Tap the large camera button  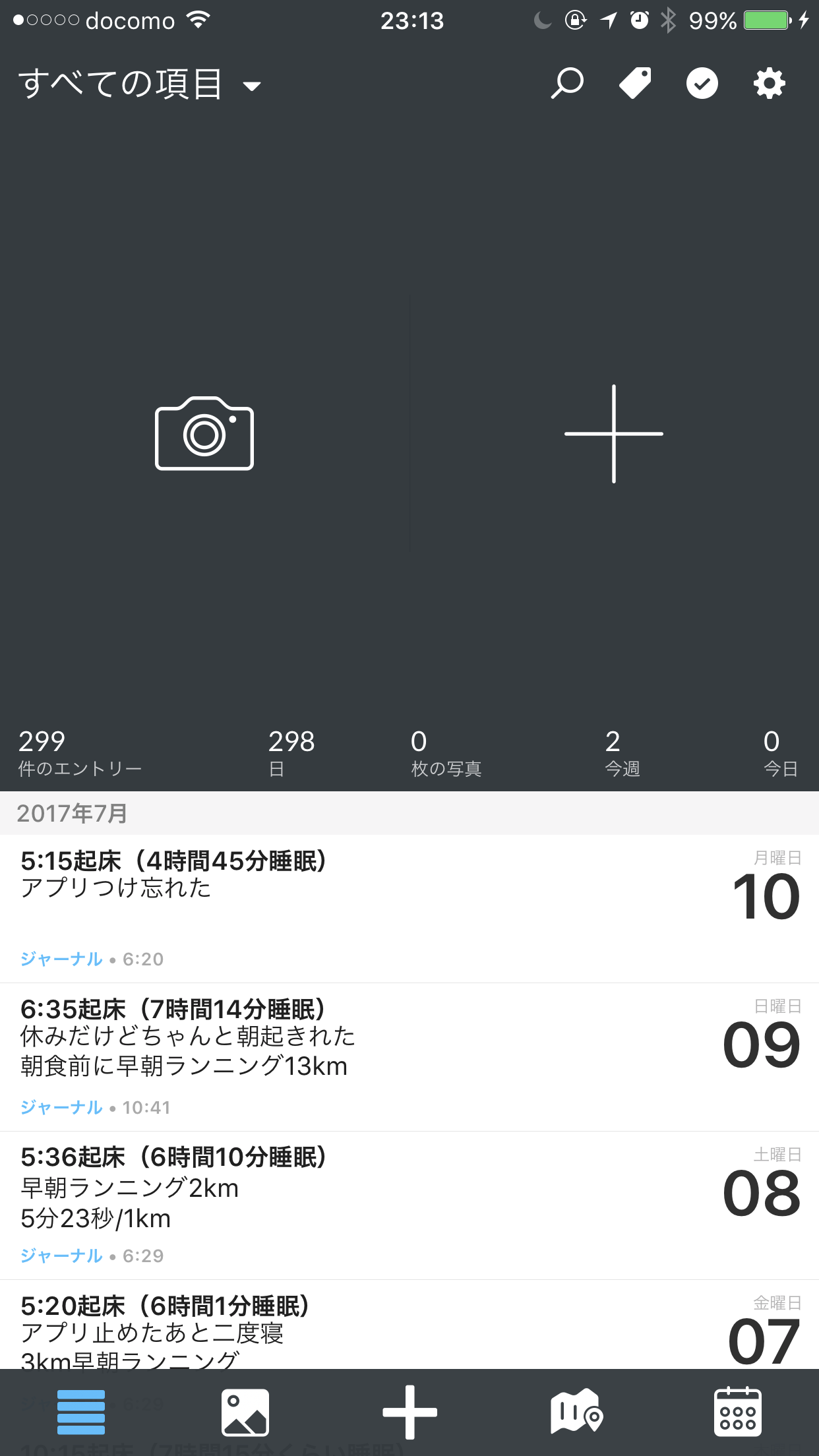204,433
